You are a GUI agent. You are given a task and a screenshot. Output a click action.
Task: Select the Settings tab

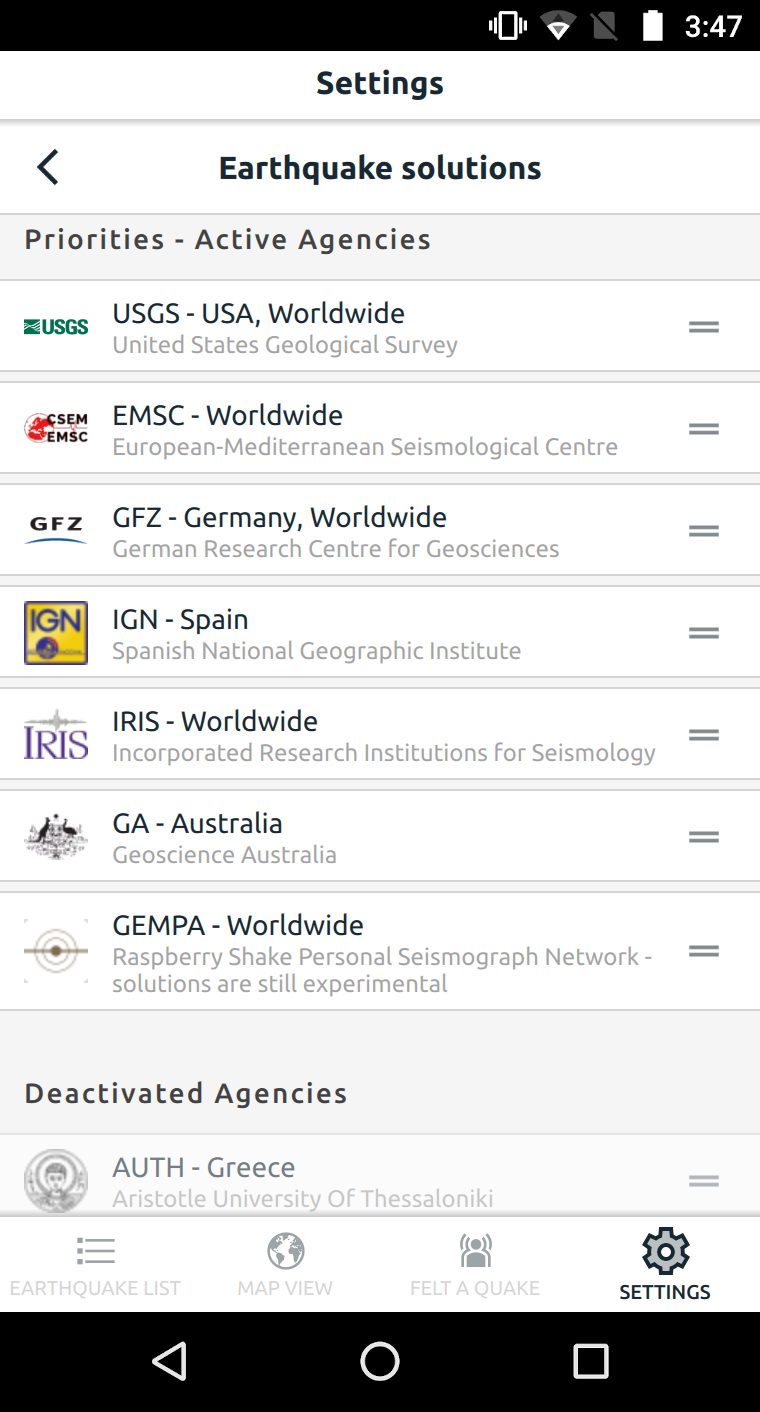[665, 1265]
